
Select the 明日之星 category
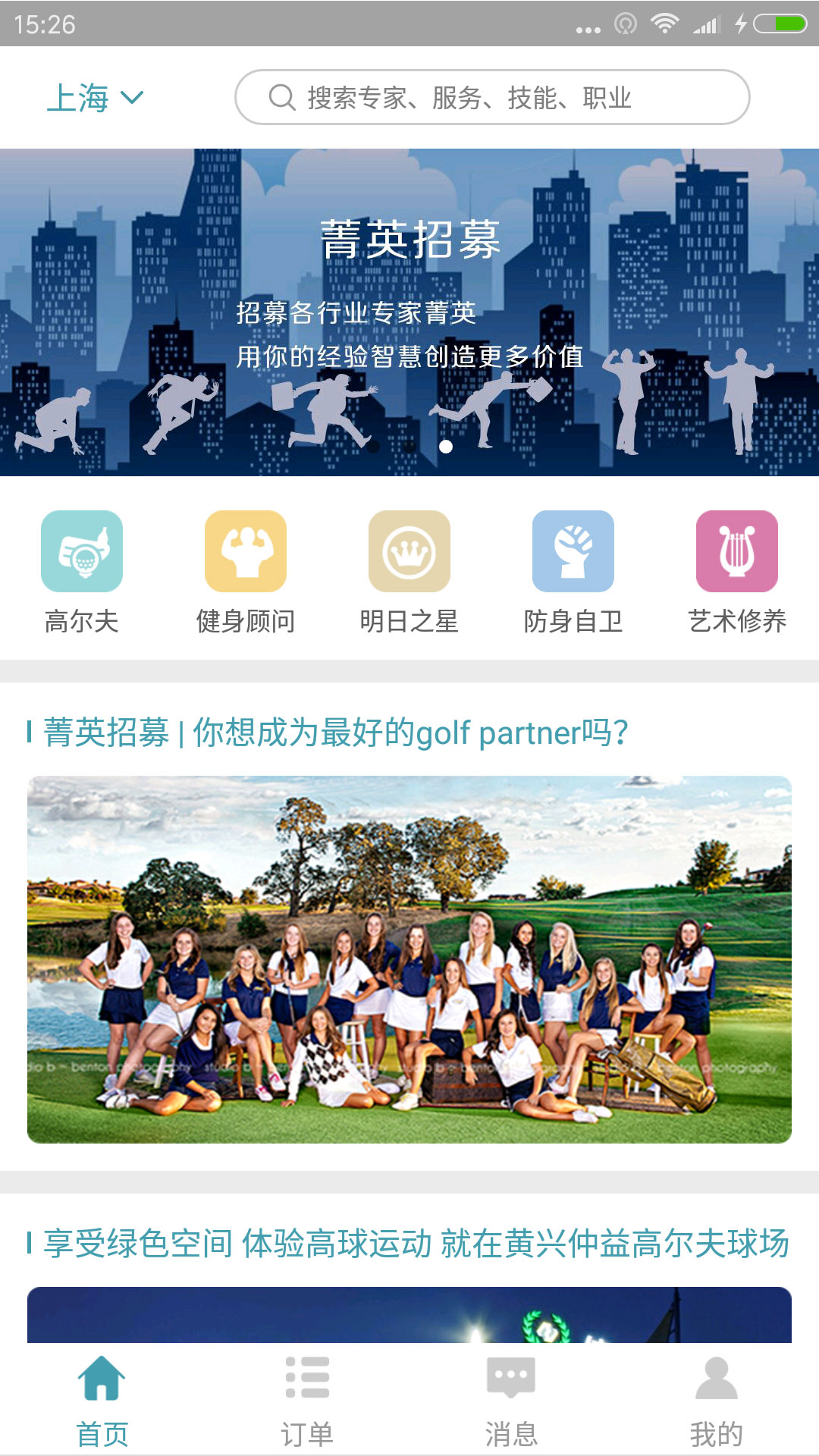[409, 572]
